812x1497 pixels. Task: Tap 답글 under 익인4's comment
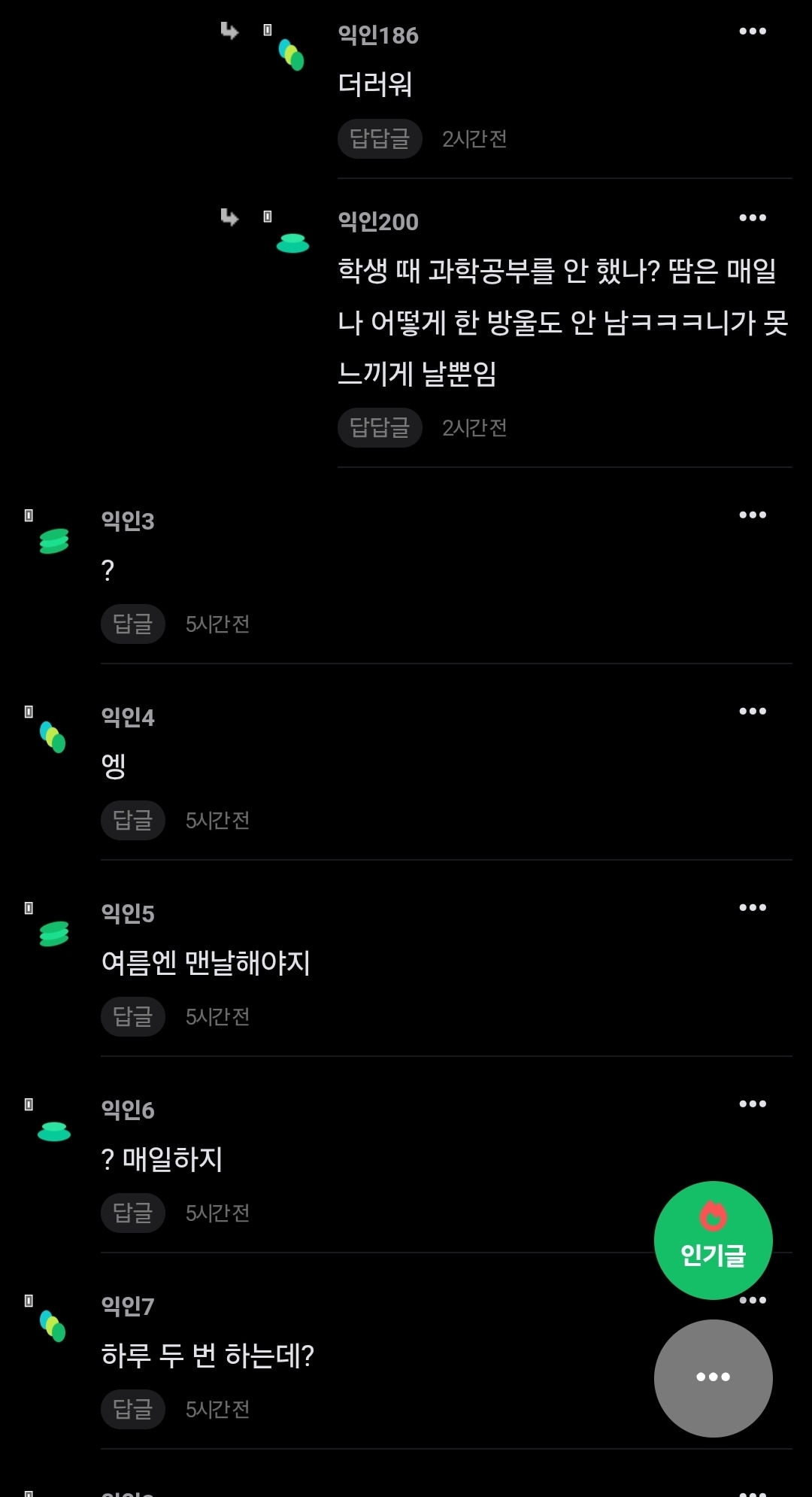pos(133,820)
